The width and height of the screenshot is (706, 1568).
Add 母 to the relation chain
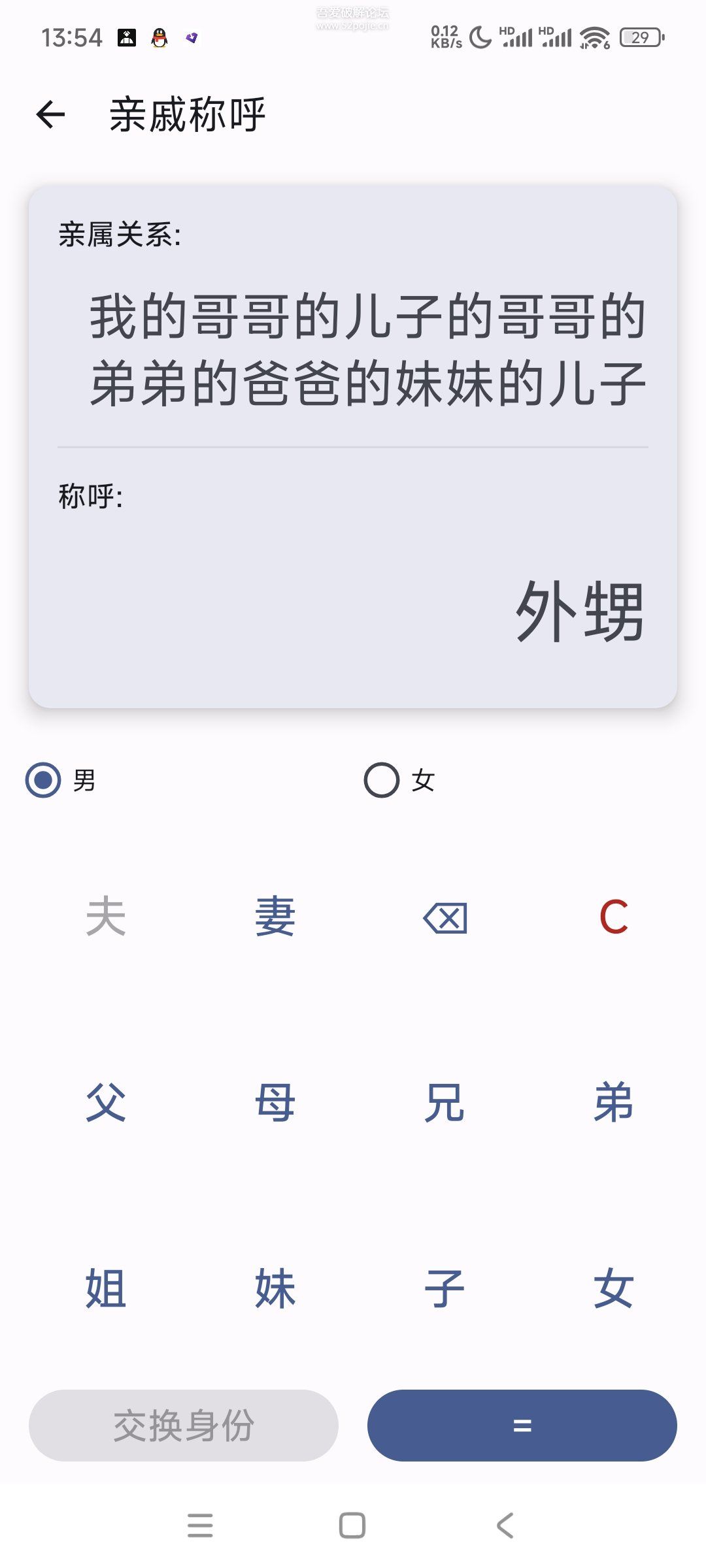point(275,1103)
